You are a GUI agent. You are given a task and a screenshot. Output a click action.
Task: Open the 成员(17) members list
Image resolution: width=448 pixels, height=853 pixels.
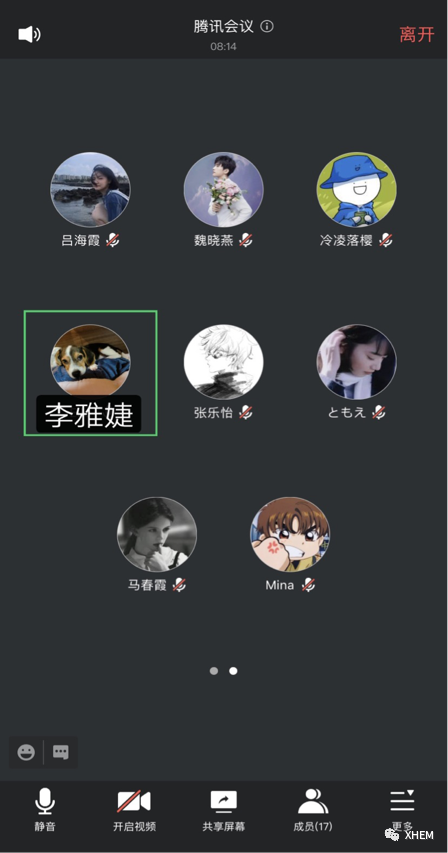tap(313, 809)
